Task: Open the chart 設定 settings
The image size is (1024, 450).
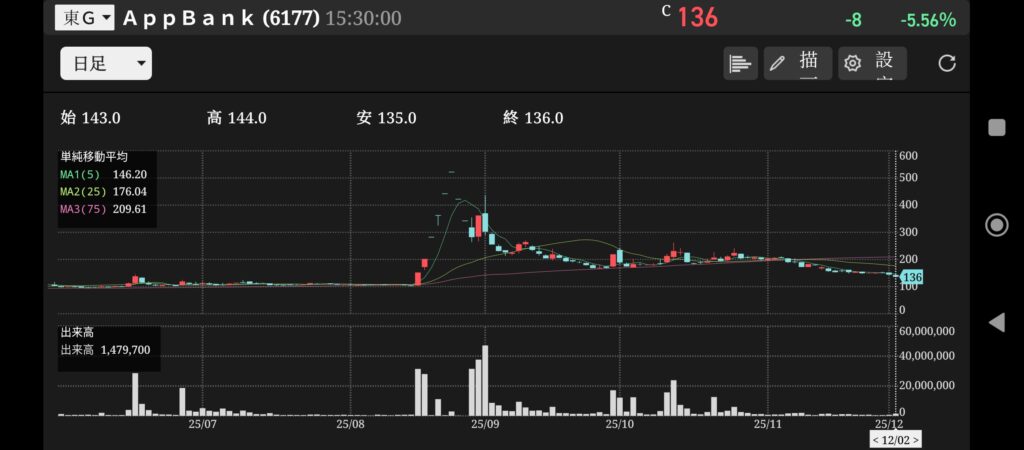Action: tap(872, 64)
